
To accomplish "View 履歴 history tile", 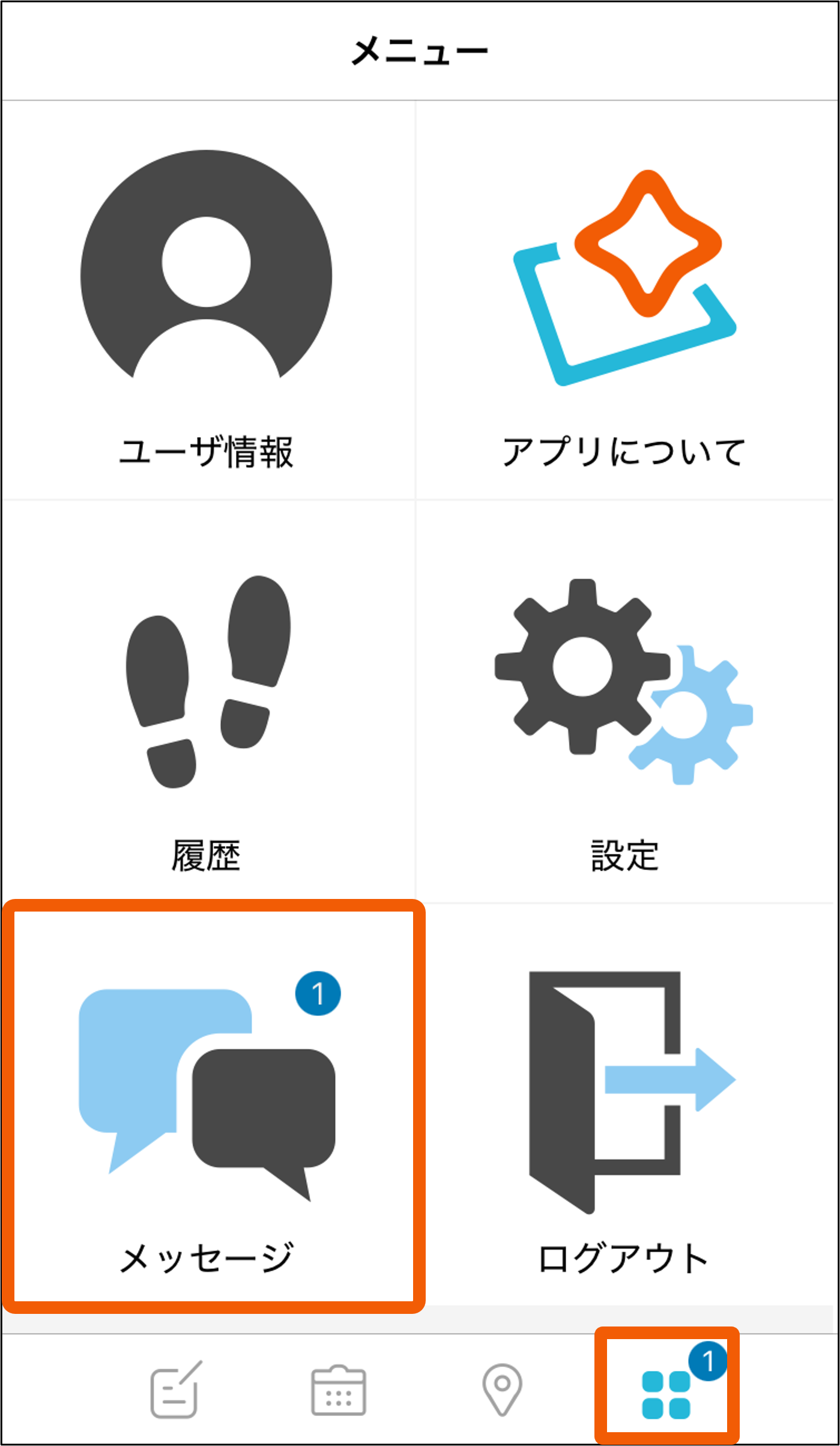I will click(207, 703).
